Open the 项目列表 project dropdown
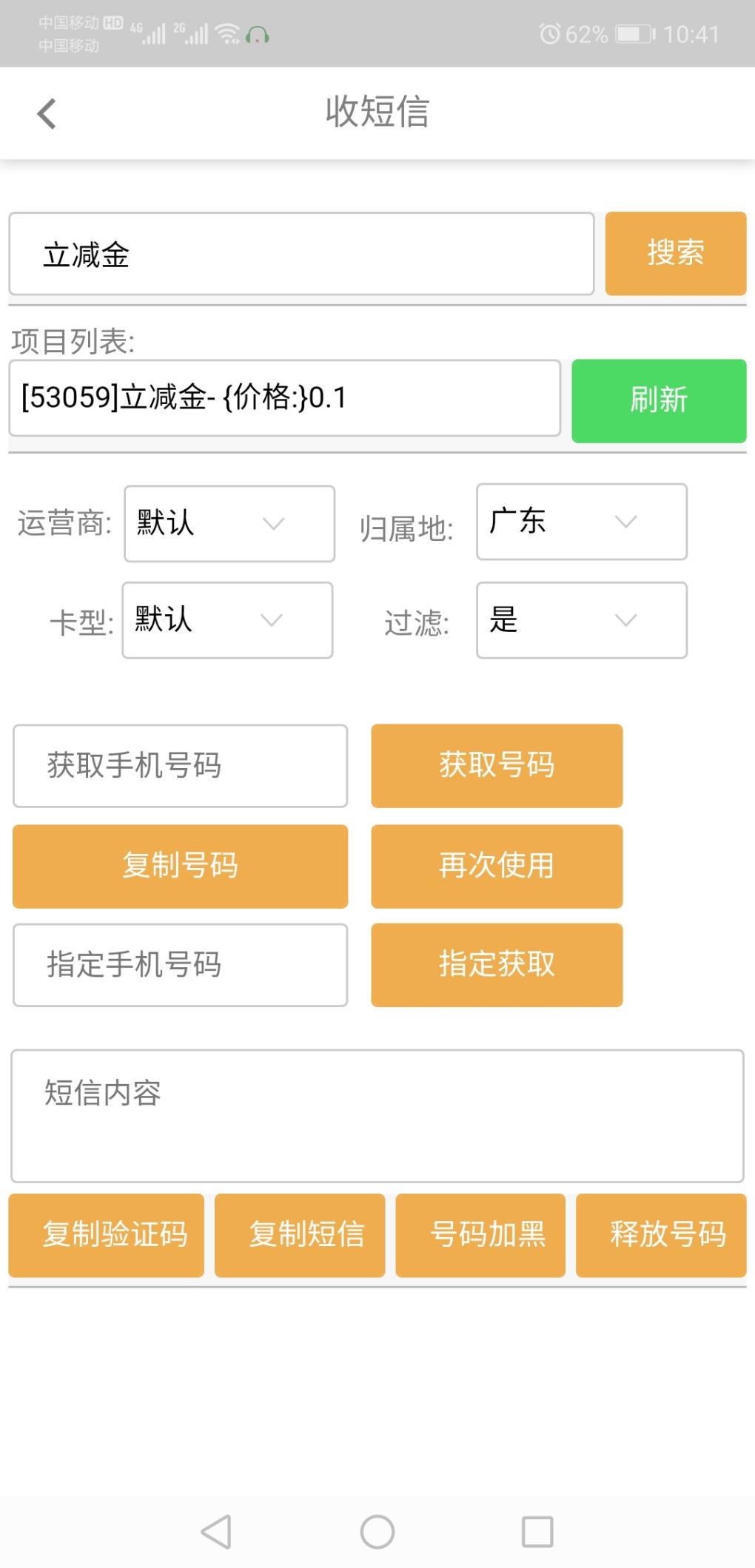The width and height of the screenshot is (755, 1568). [284, 398]
